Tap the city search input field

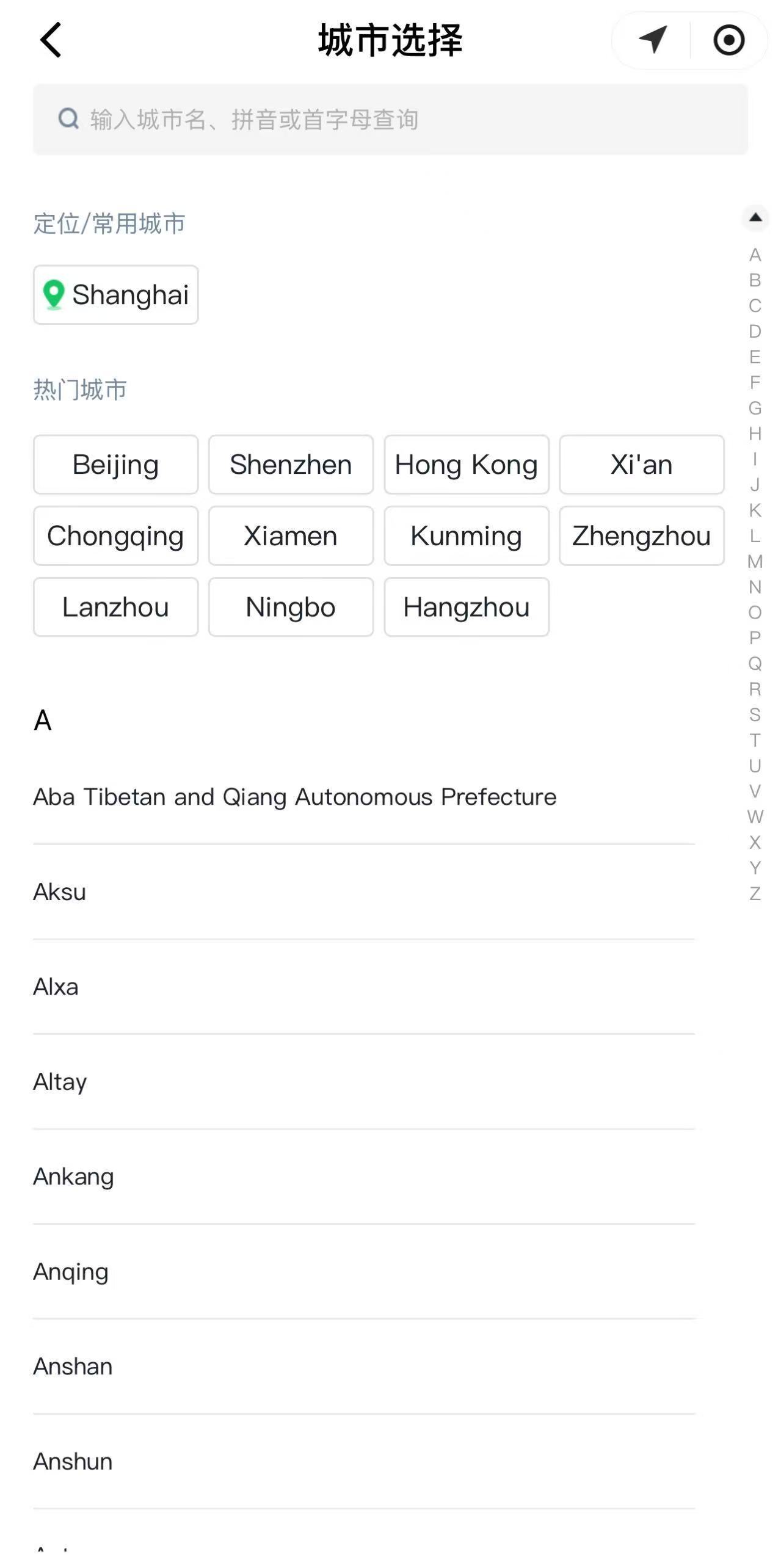coord(391,120)
